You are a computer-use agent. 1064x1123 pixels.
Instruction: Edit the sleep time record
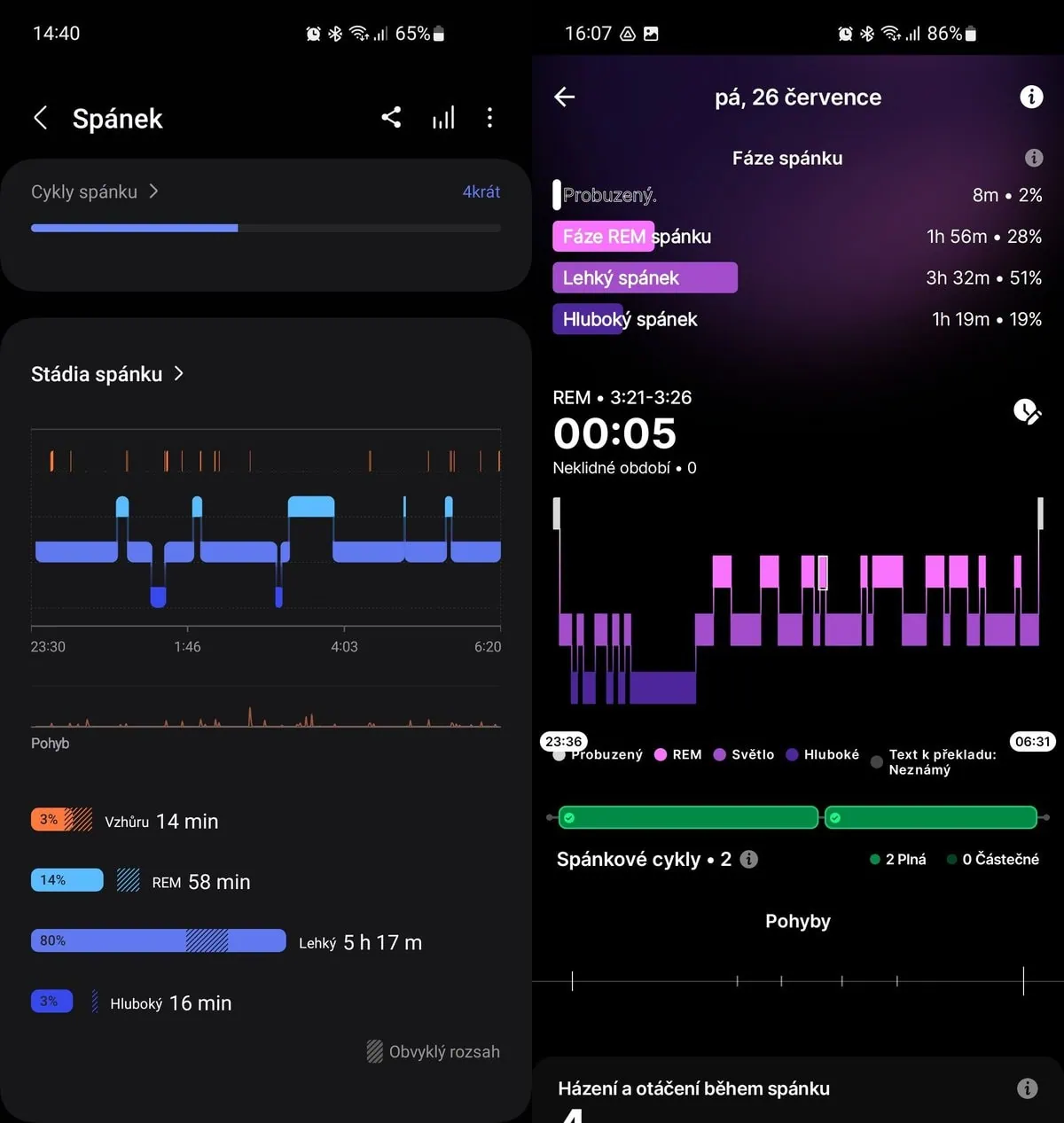1027,411
